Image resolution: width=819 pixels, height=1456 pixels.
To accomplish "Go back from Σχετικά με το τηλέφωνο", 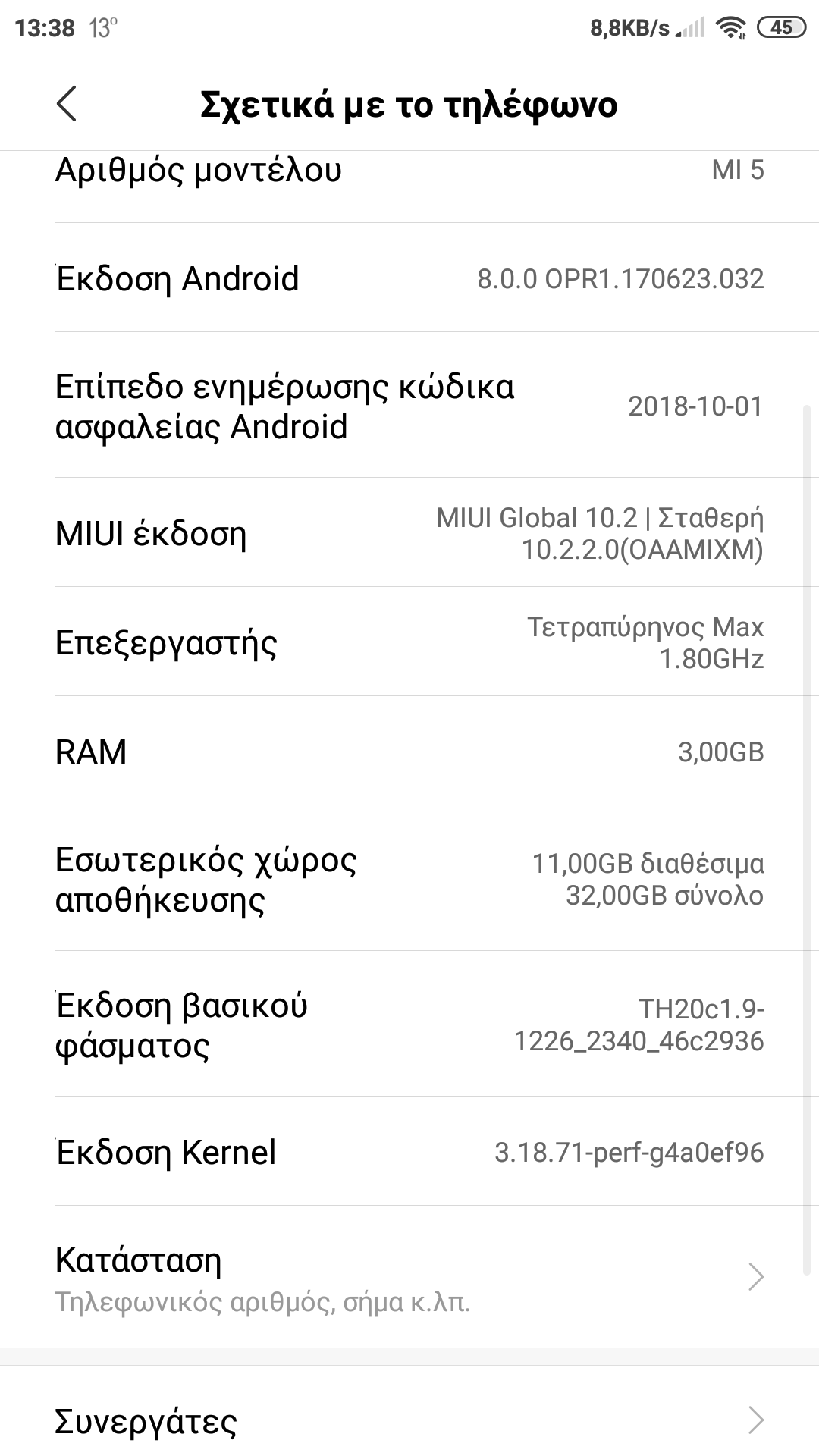I will [x=67, y=104].
